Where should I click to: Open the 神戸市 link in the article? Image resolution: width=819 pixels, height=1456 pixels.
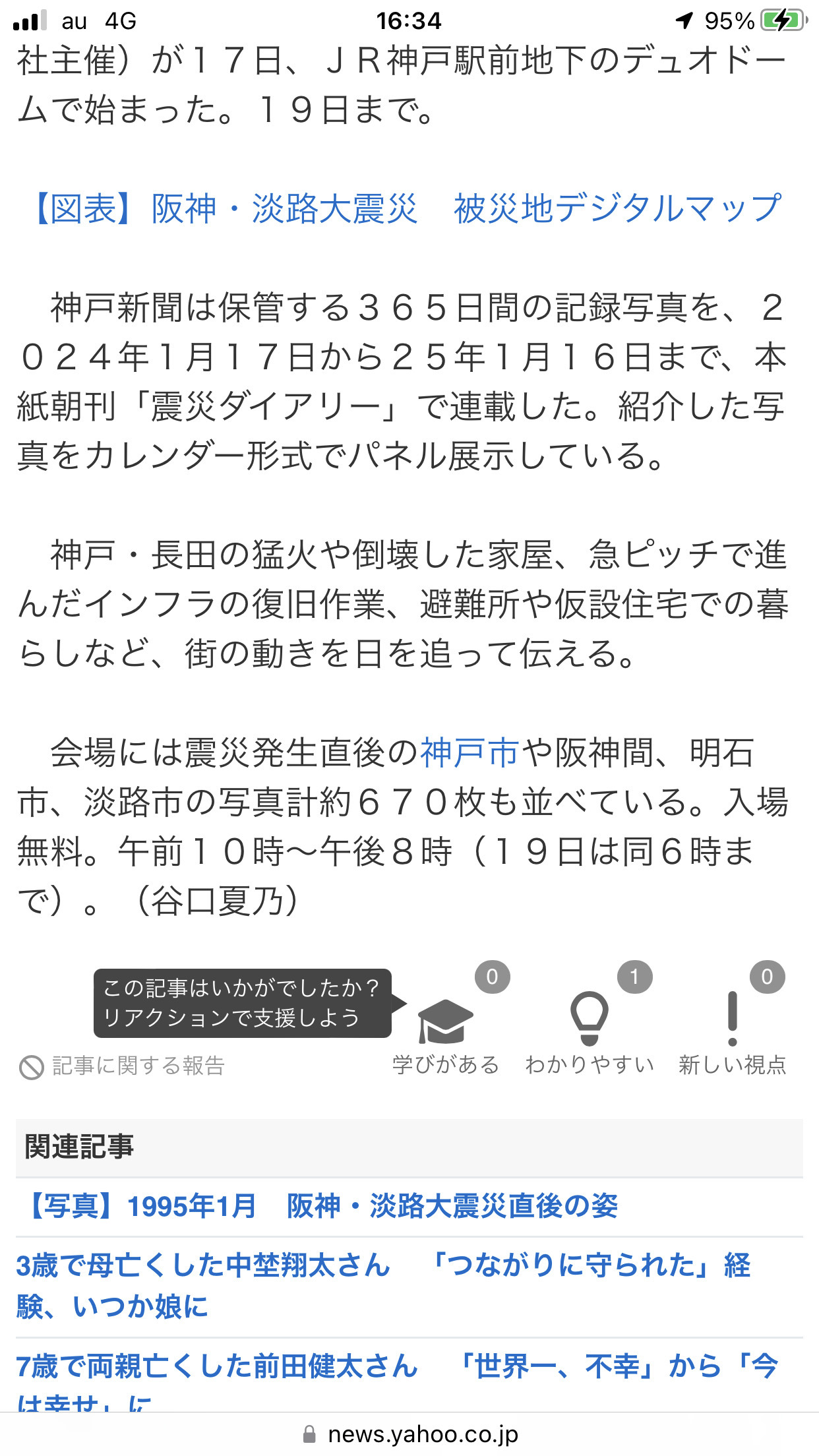pos(470,752)
